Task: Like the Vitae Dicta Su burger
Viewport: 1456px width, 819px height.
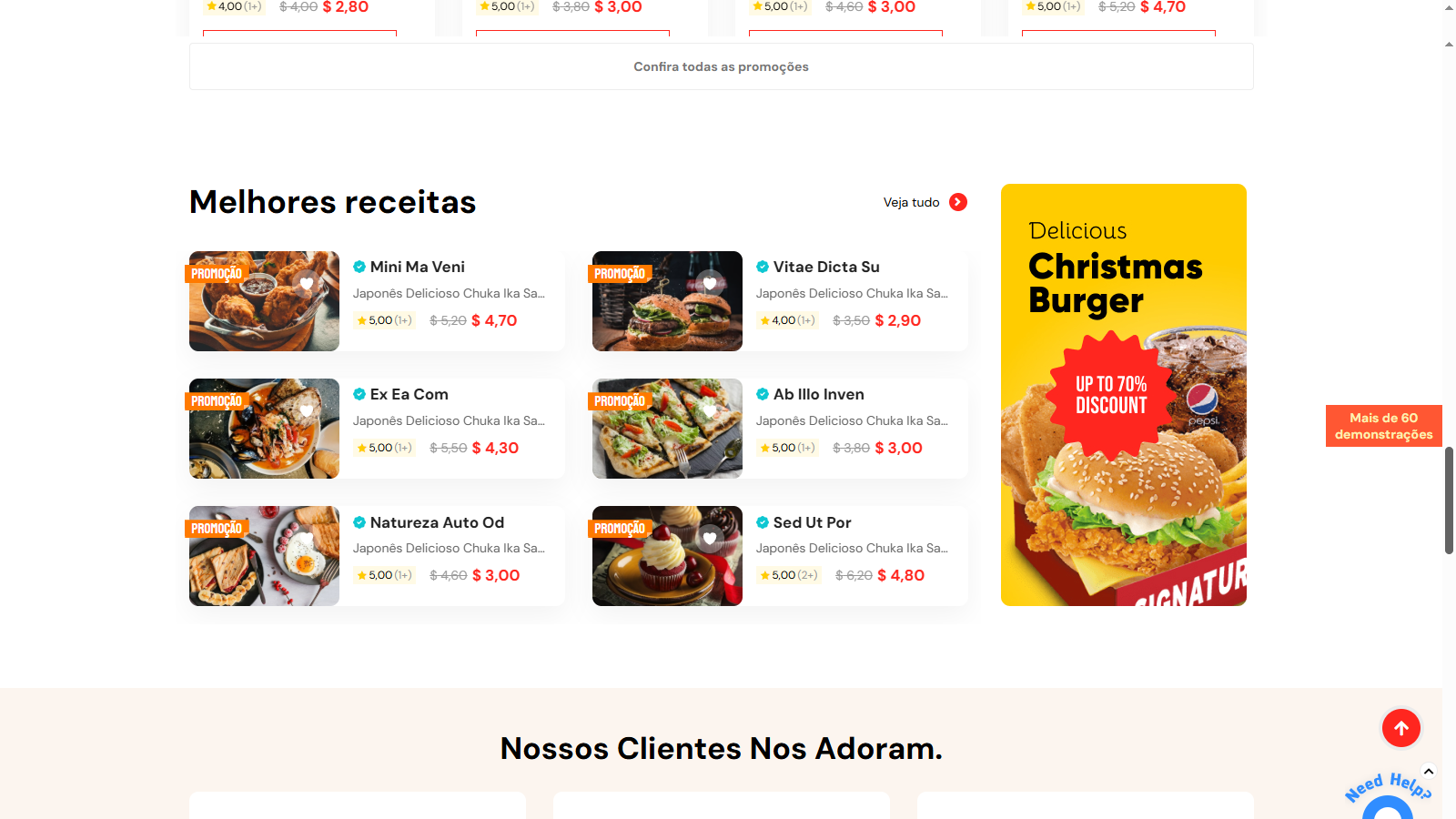Action: 710,284
